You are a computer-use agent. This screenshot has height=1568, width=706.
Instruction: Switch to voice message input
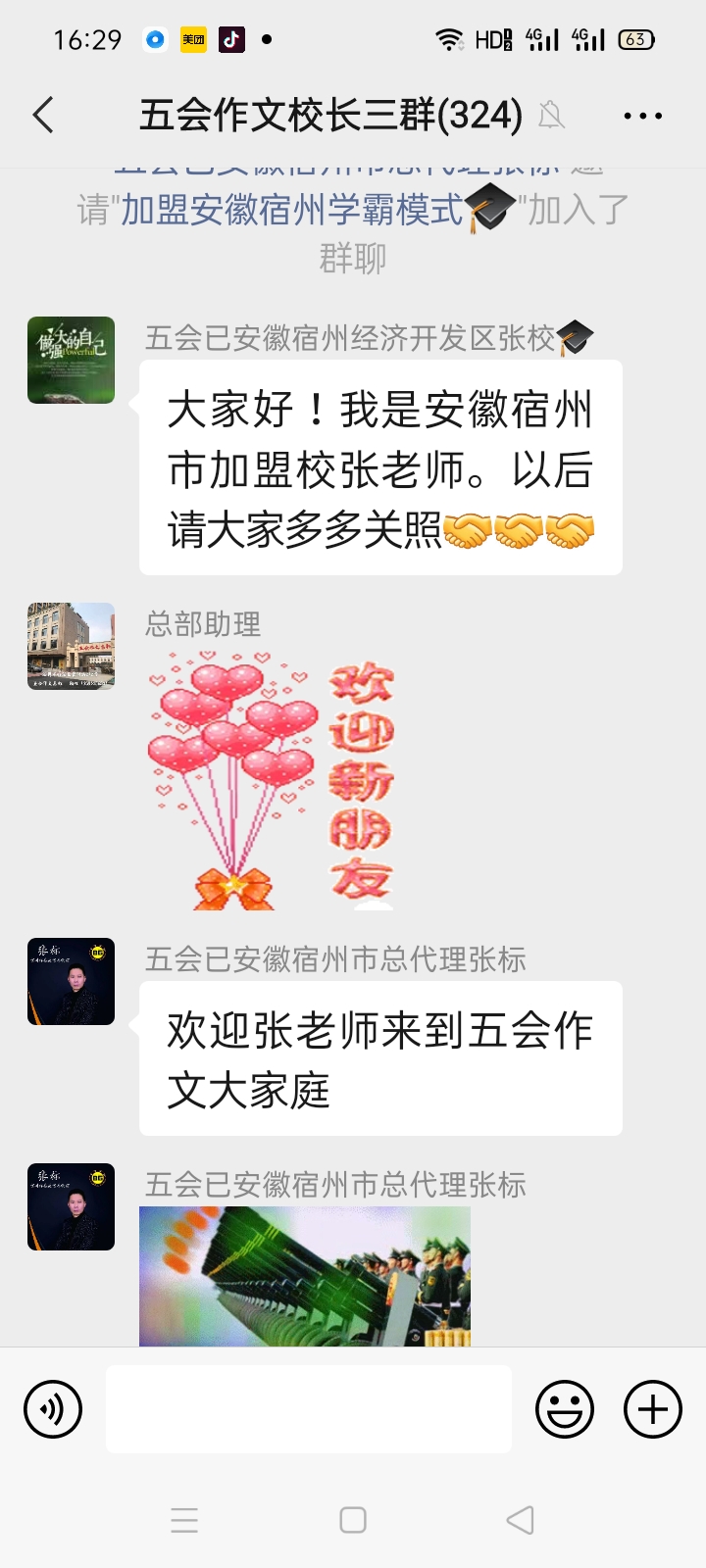click(x=53, y=1409)
